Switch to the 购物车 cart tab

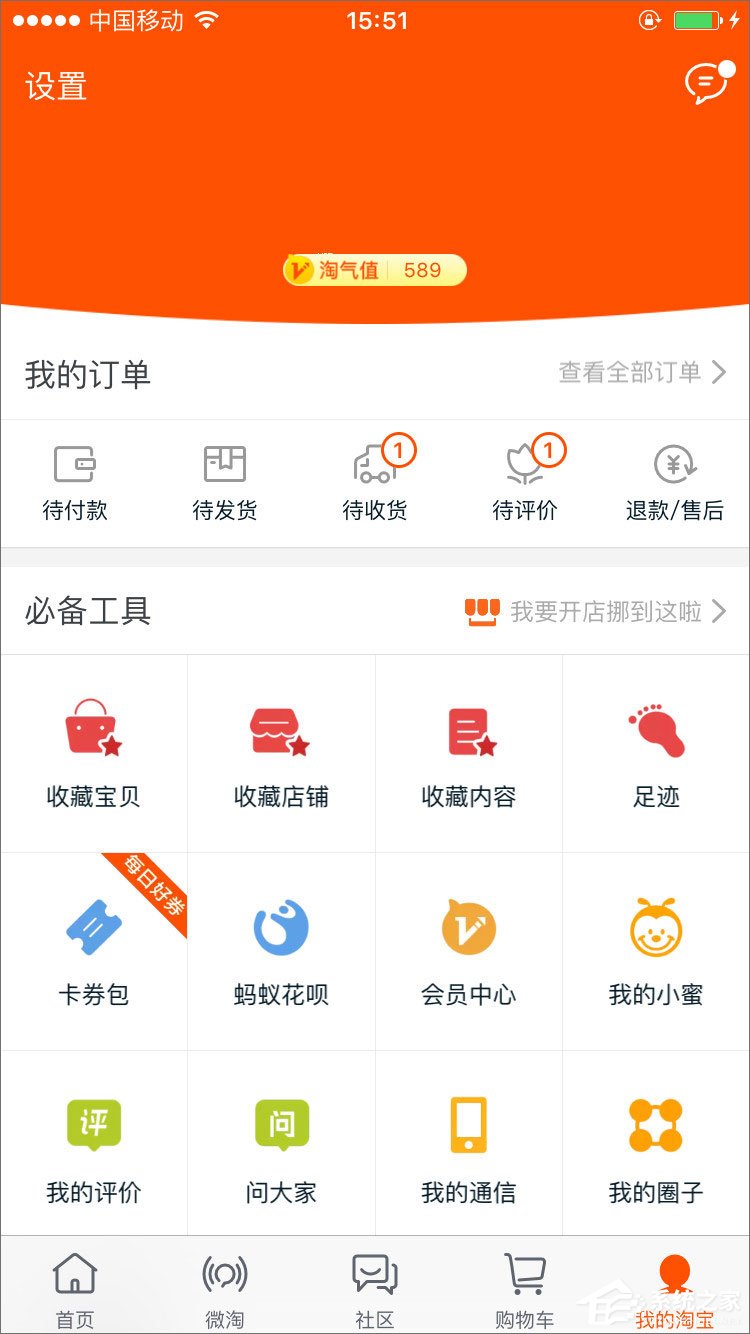click(x=525, y=1288)
